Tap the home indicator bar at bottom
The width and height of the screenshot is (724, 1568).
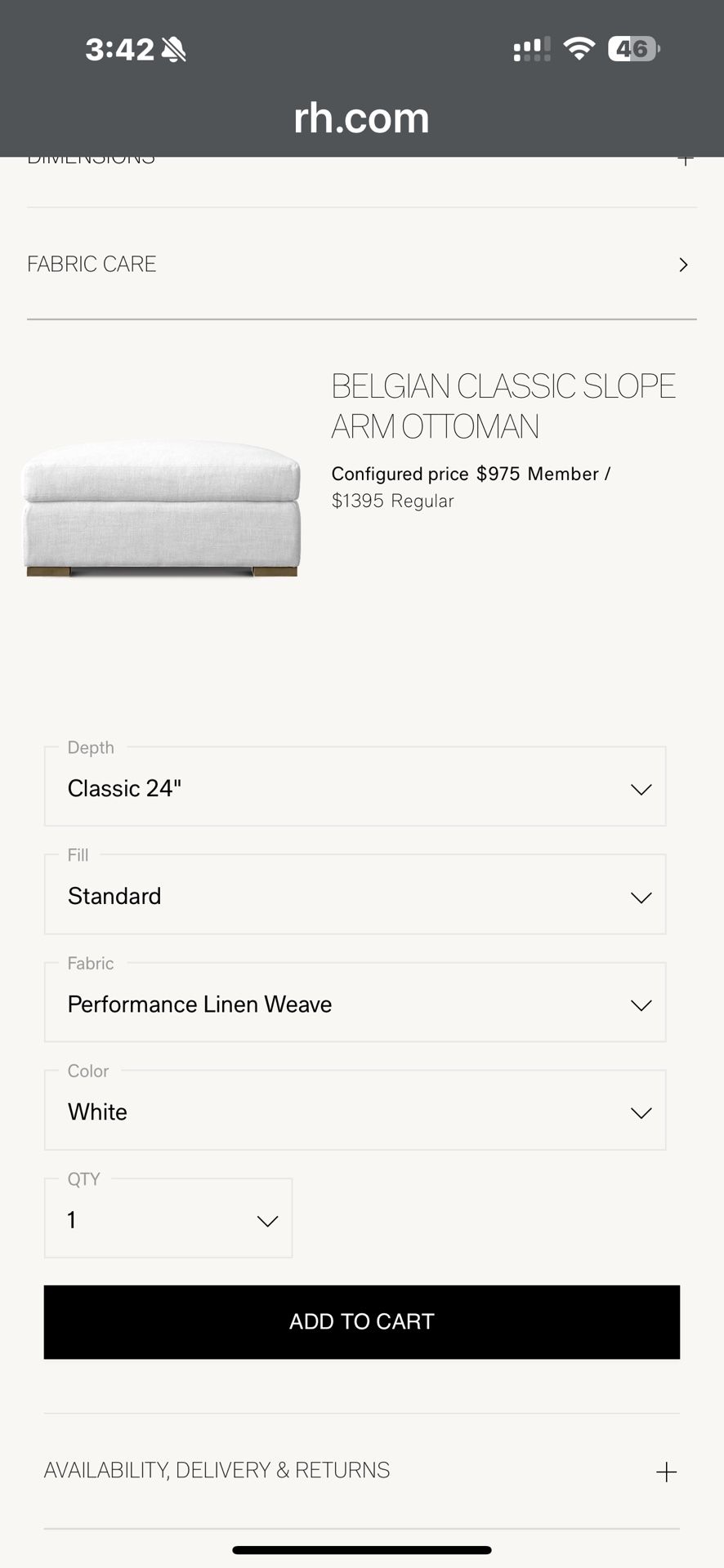pyautogui.click(x=362, y=1549)
